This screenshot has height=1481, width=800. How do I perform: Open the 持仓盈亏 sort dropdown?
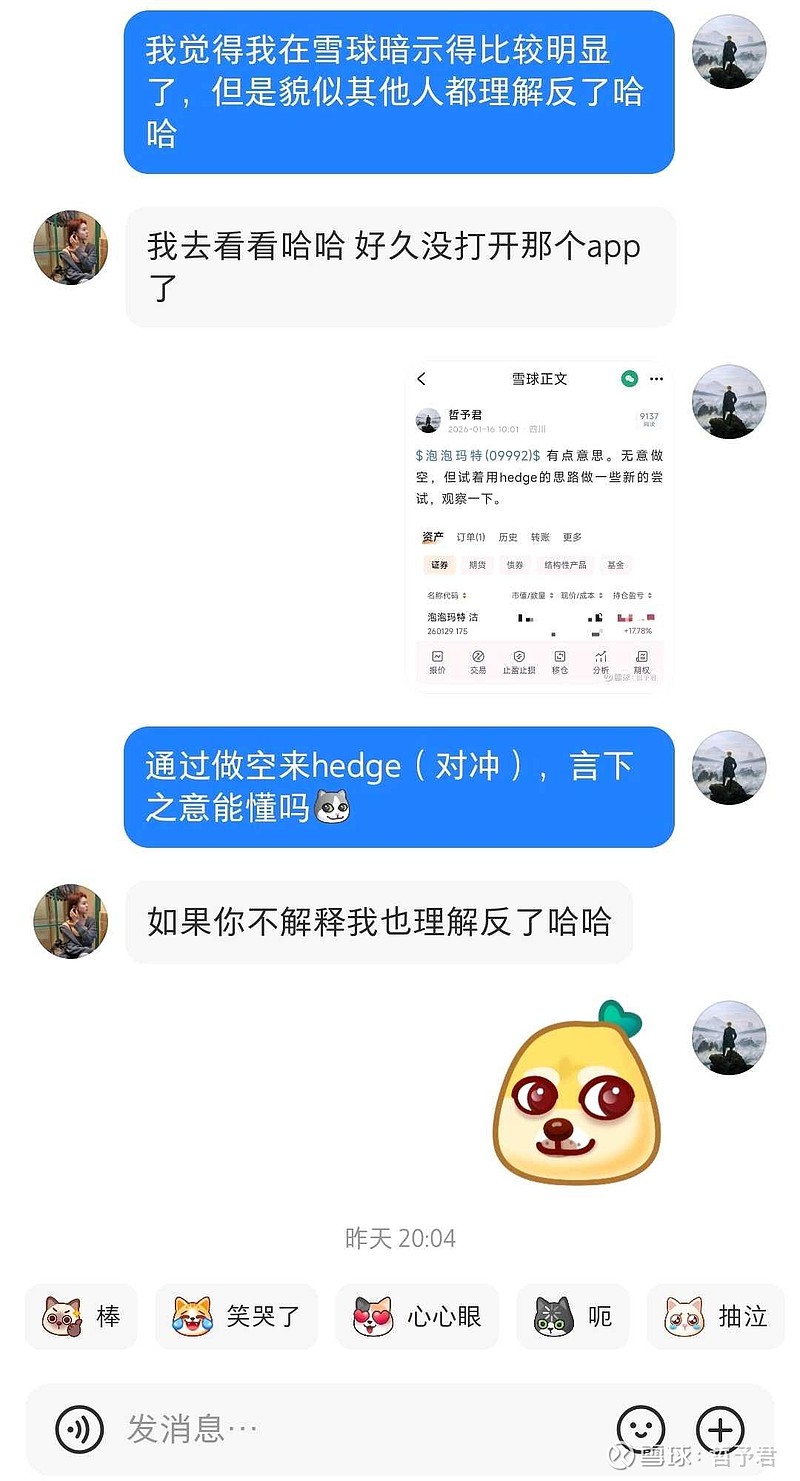(x=632, y=594)
